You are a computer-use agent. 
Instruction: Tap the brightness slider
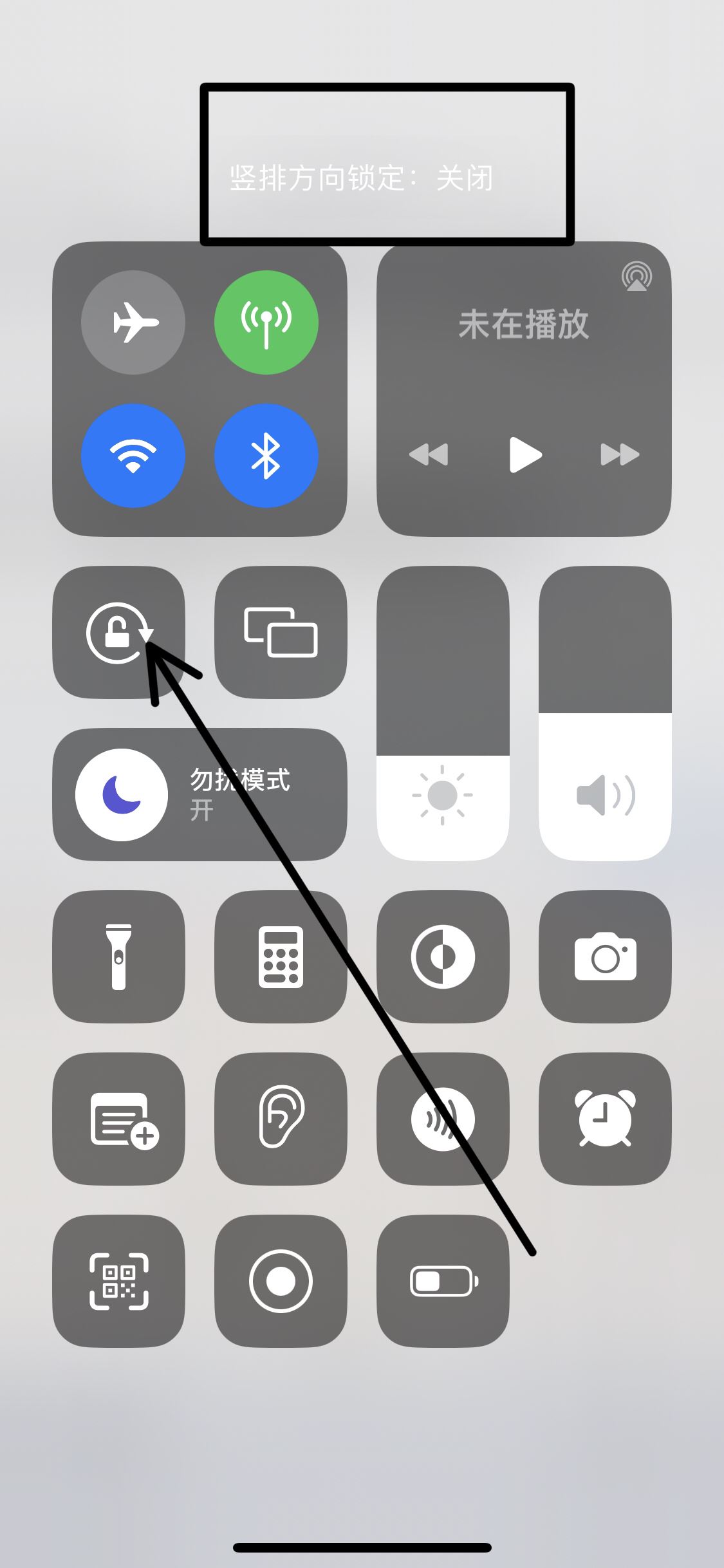pos(443,713)
